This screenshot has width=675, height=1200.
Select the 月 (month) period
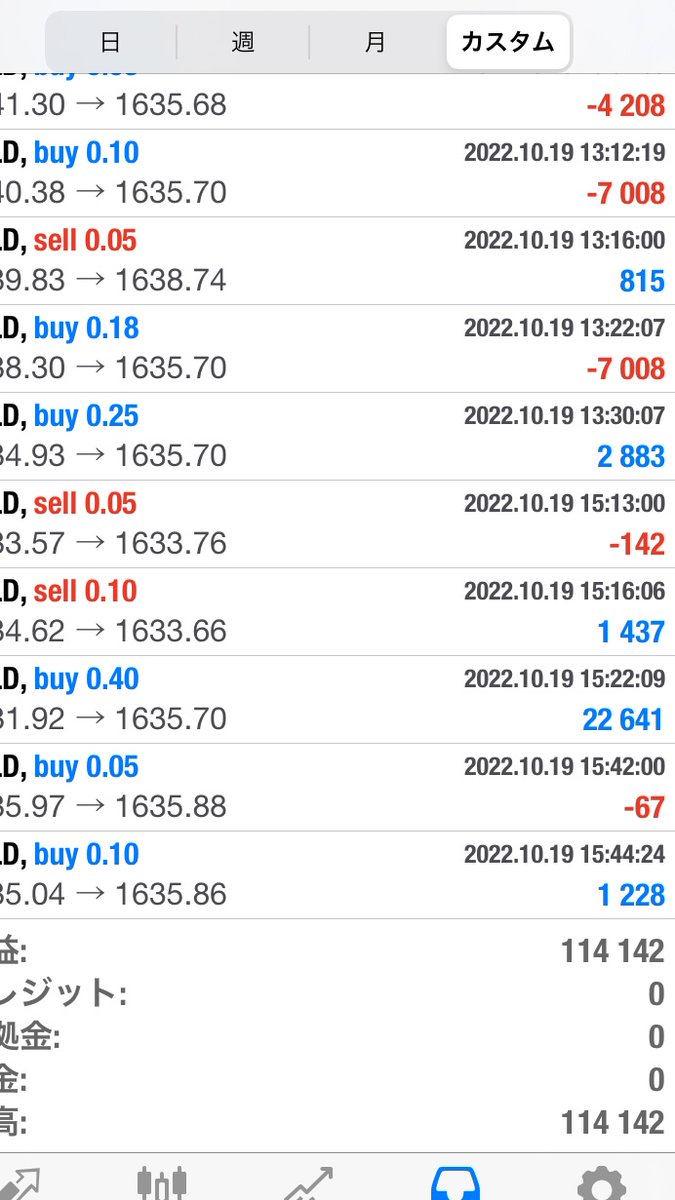click(375, 42)
